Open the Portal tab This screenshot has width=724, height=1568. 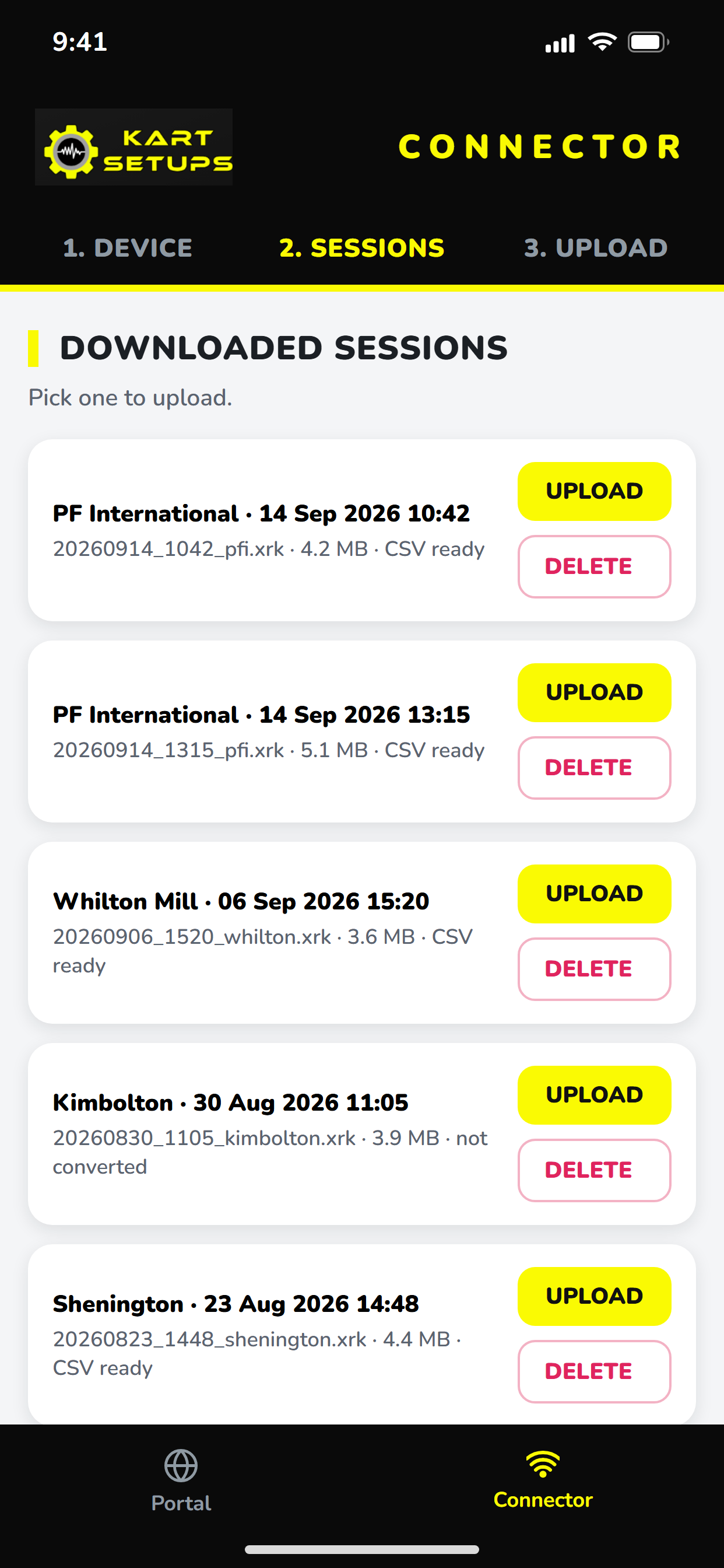(181, 1480)
